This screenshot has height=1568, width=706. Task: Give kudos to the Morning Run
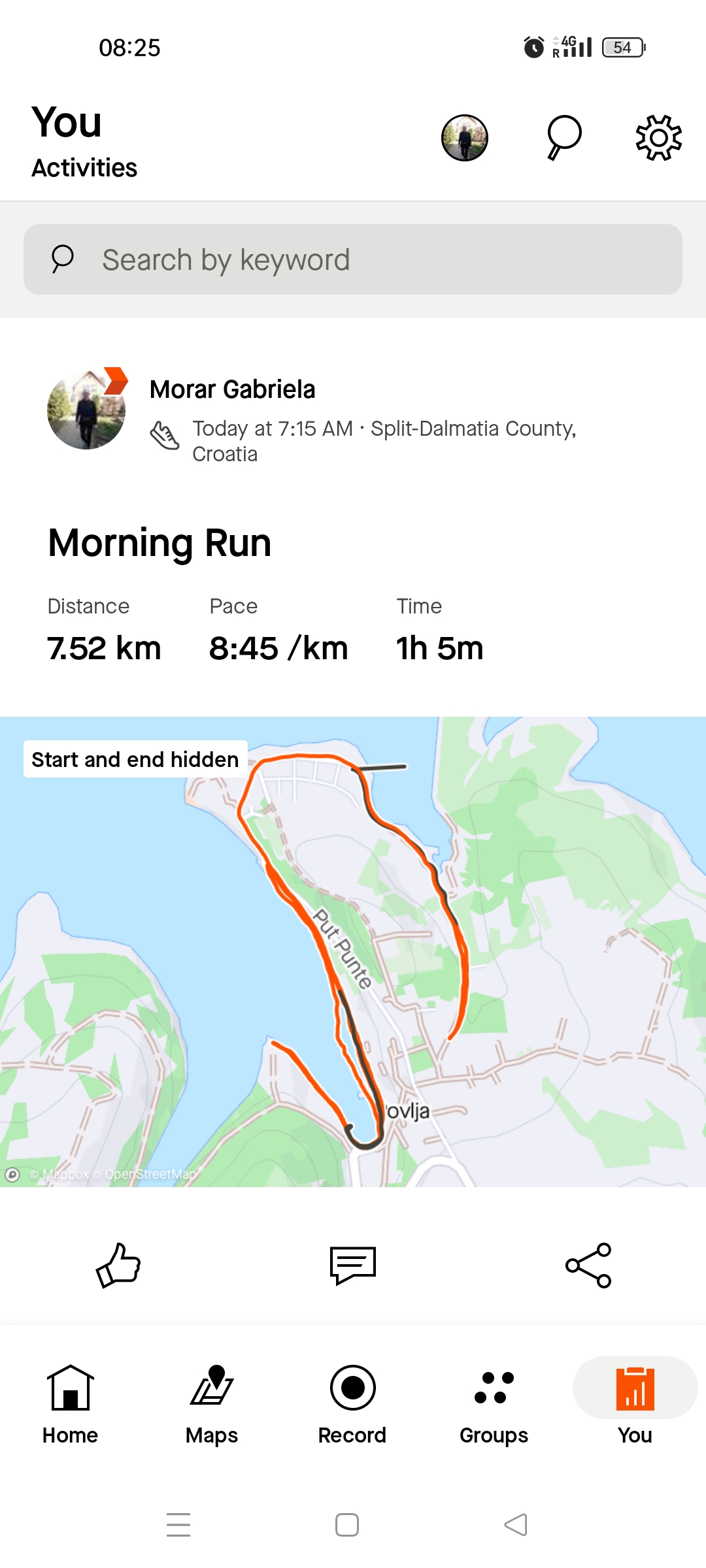[118, 1266]
